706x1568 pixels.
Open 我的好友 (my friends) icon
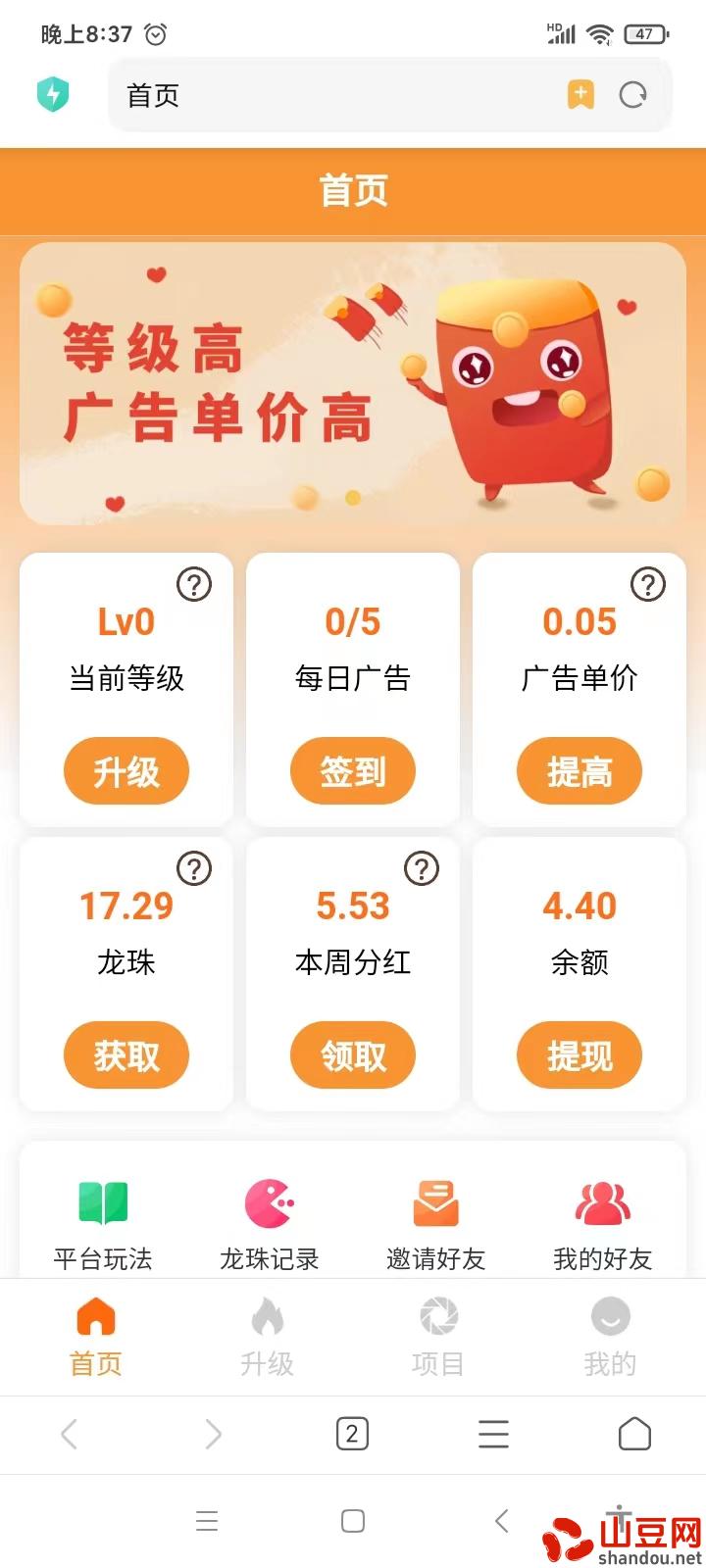[605, 1202]
